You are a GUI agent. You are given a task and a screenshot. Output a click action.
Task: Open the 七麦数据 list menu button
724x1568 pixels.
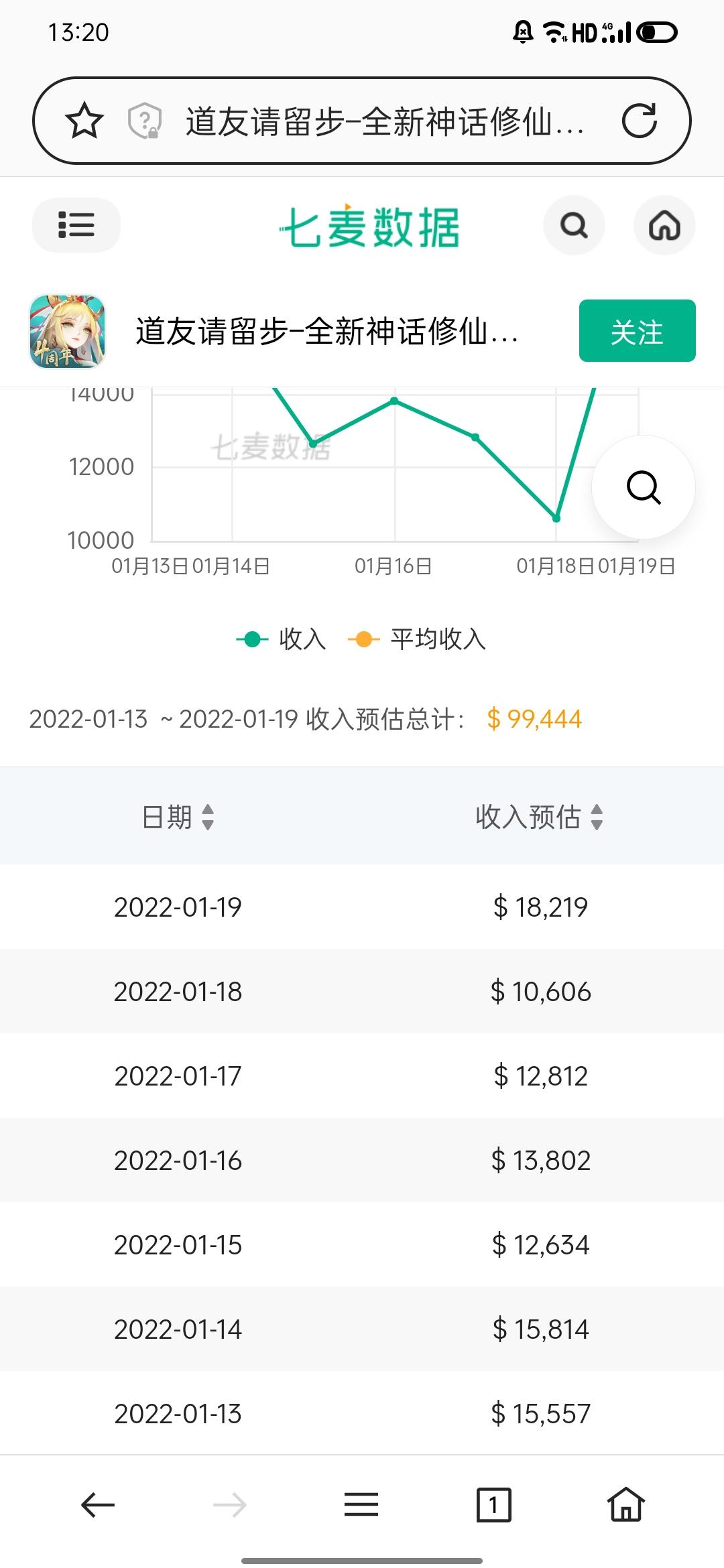tap(76, 225)
